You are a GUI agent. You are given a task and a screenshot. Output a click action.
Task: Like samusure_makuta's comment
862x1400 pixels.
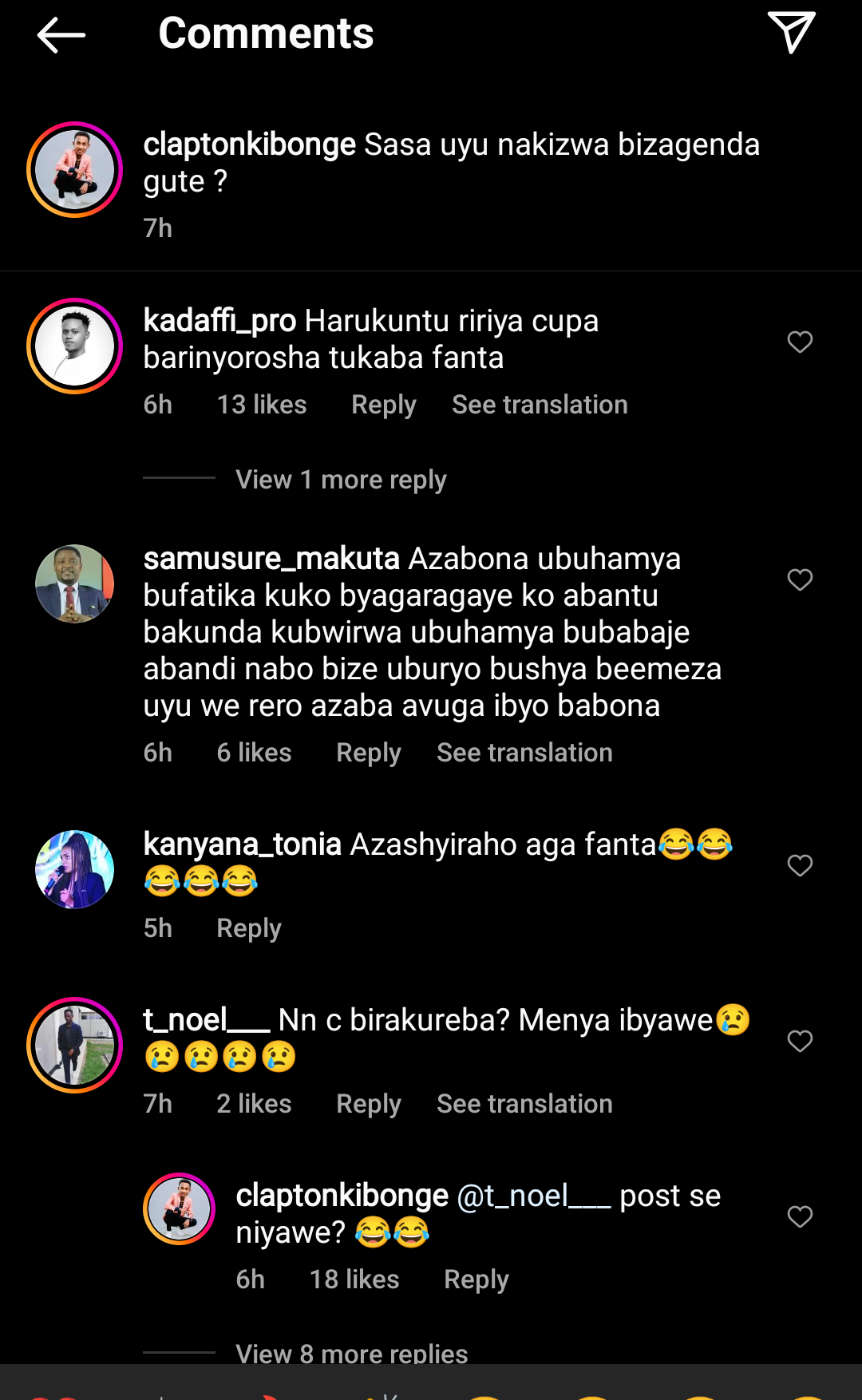[800, 580]
